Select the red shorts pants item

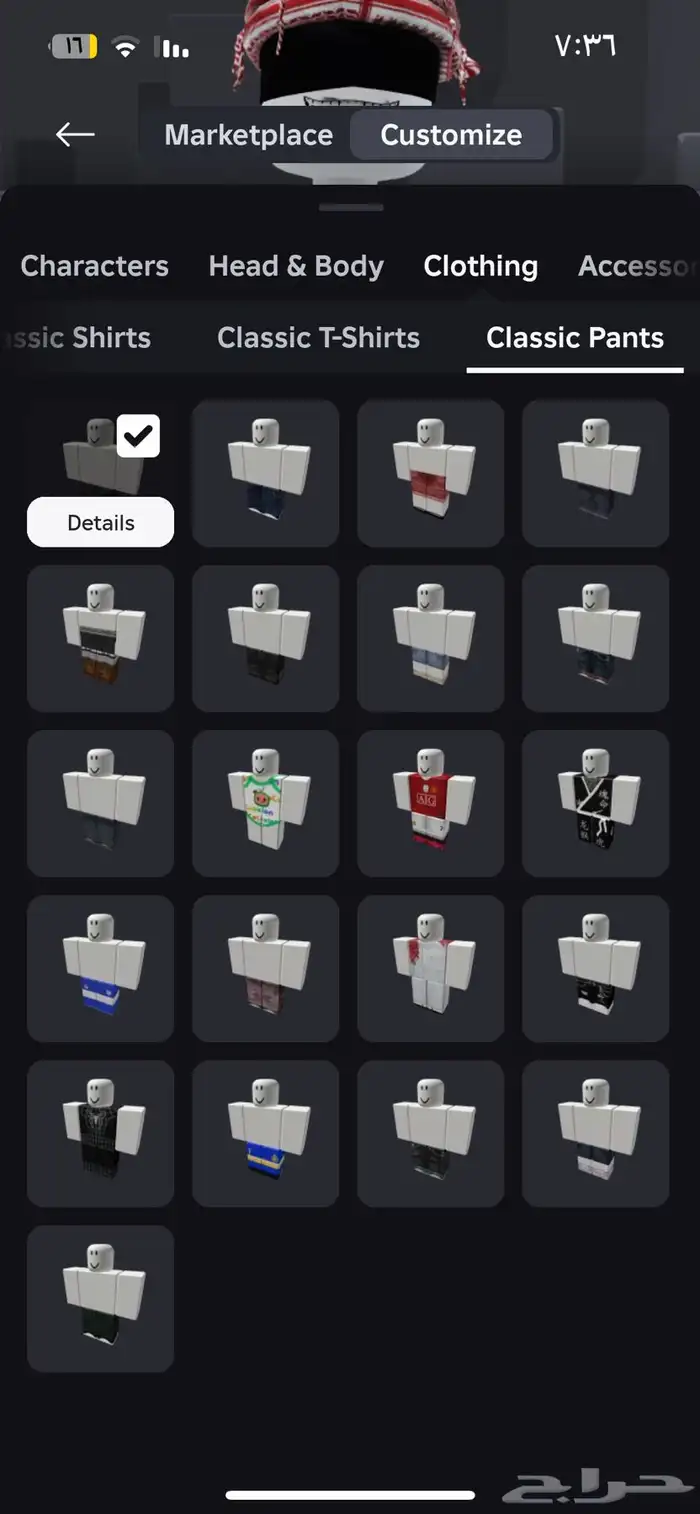point(430,473)
